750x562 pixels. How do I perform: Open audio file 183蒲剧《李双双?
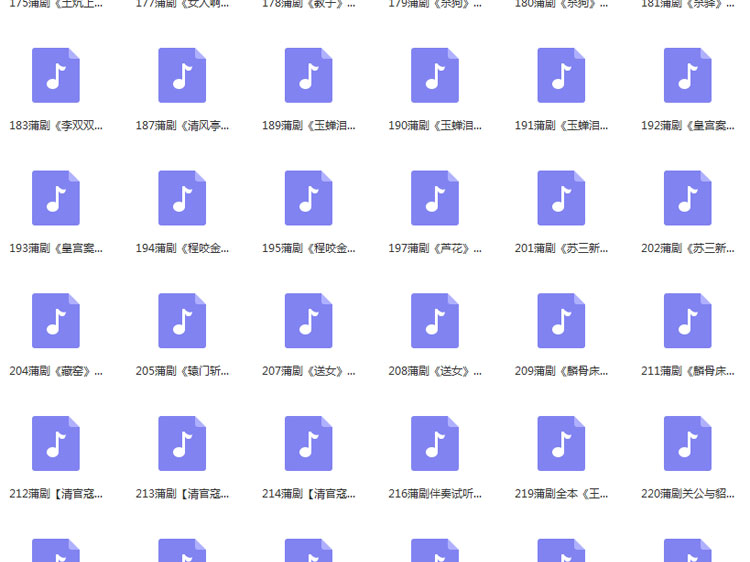click(56, 76)
